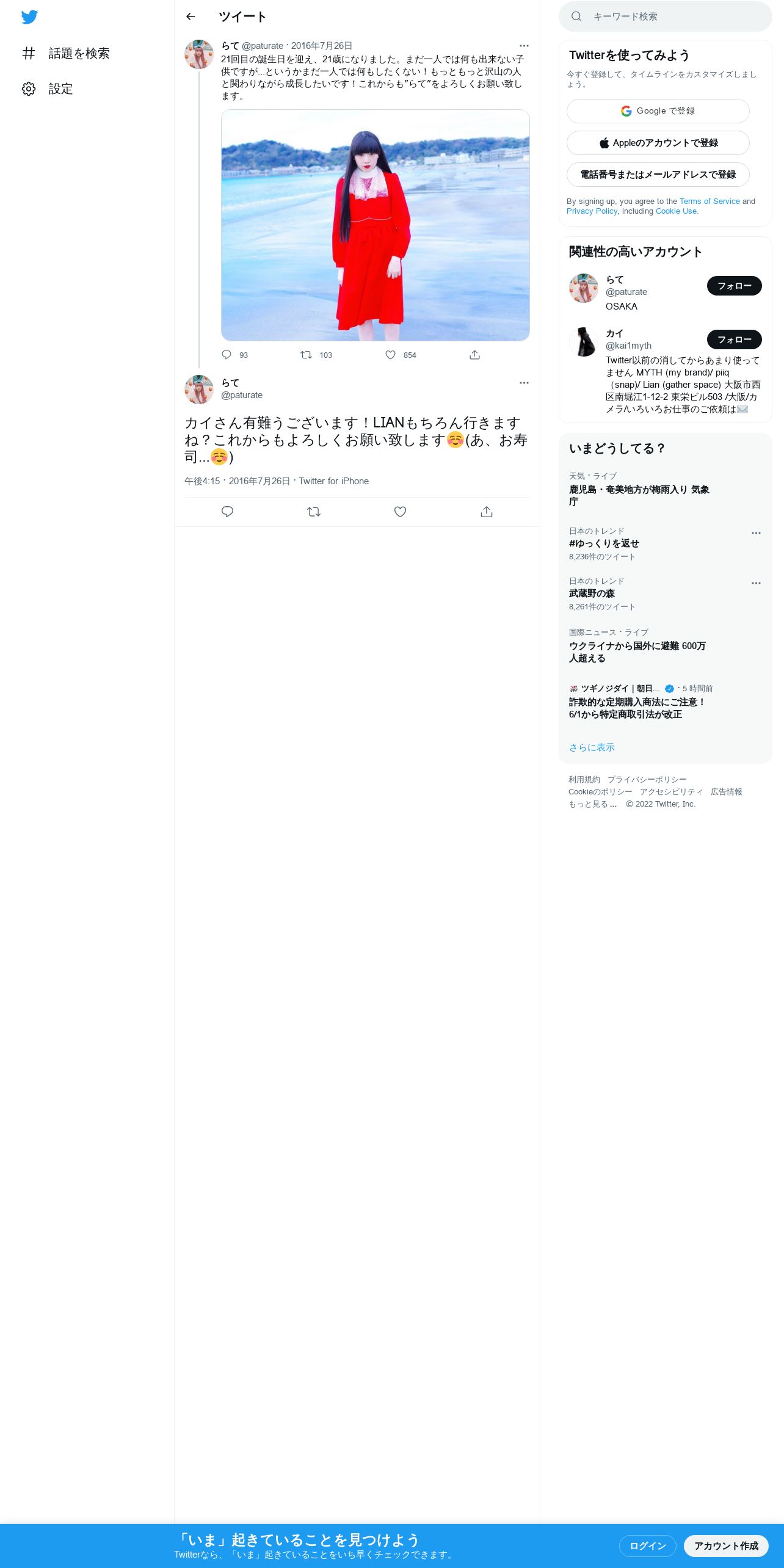Show more trends via さらに表示
The height and width of the screenshot is (1568, 784).
(x=592, y=747)
